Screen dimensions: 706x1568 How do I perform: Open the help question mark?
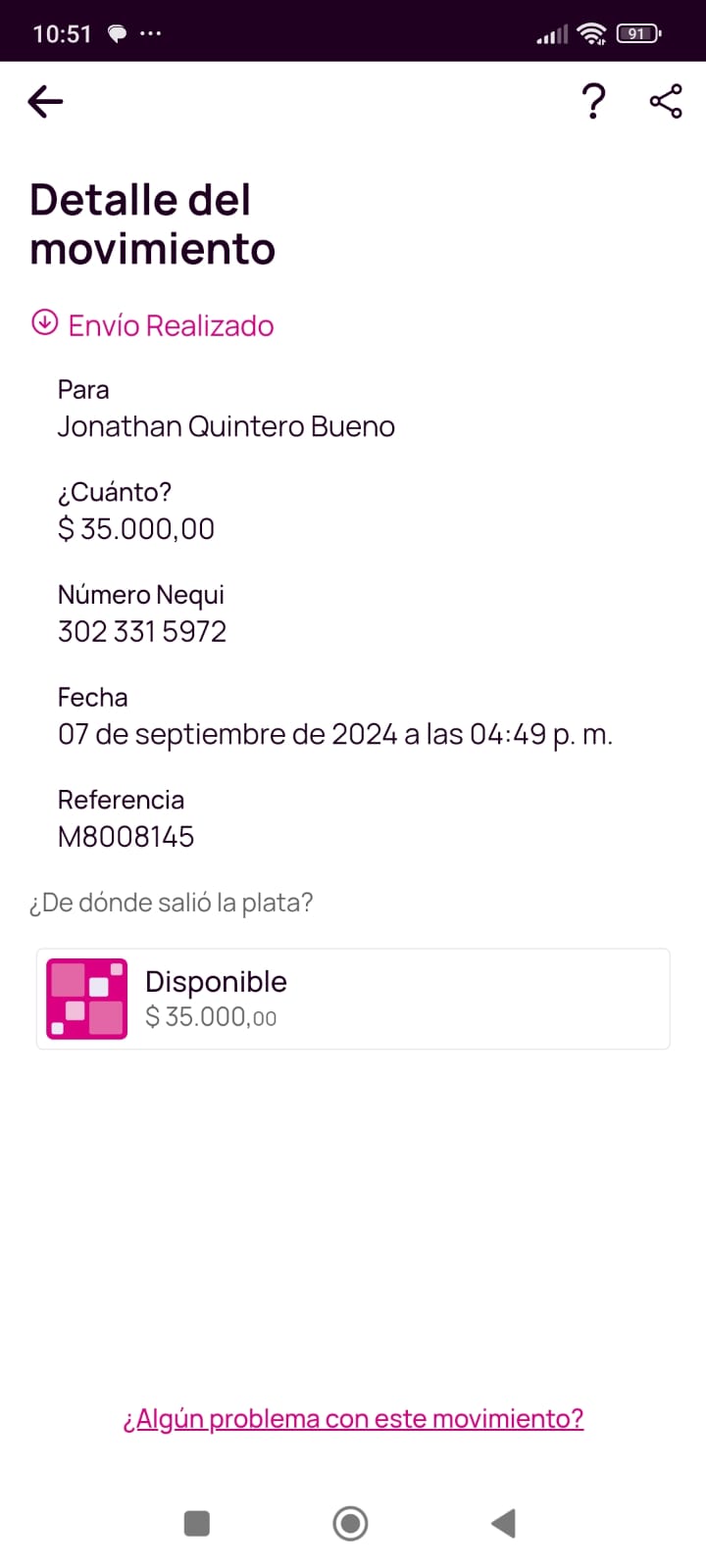(593, 102)
